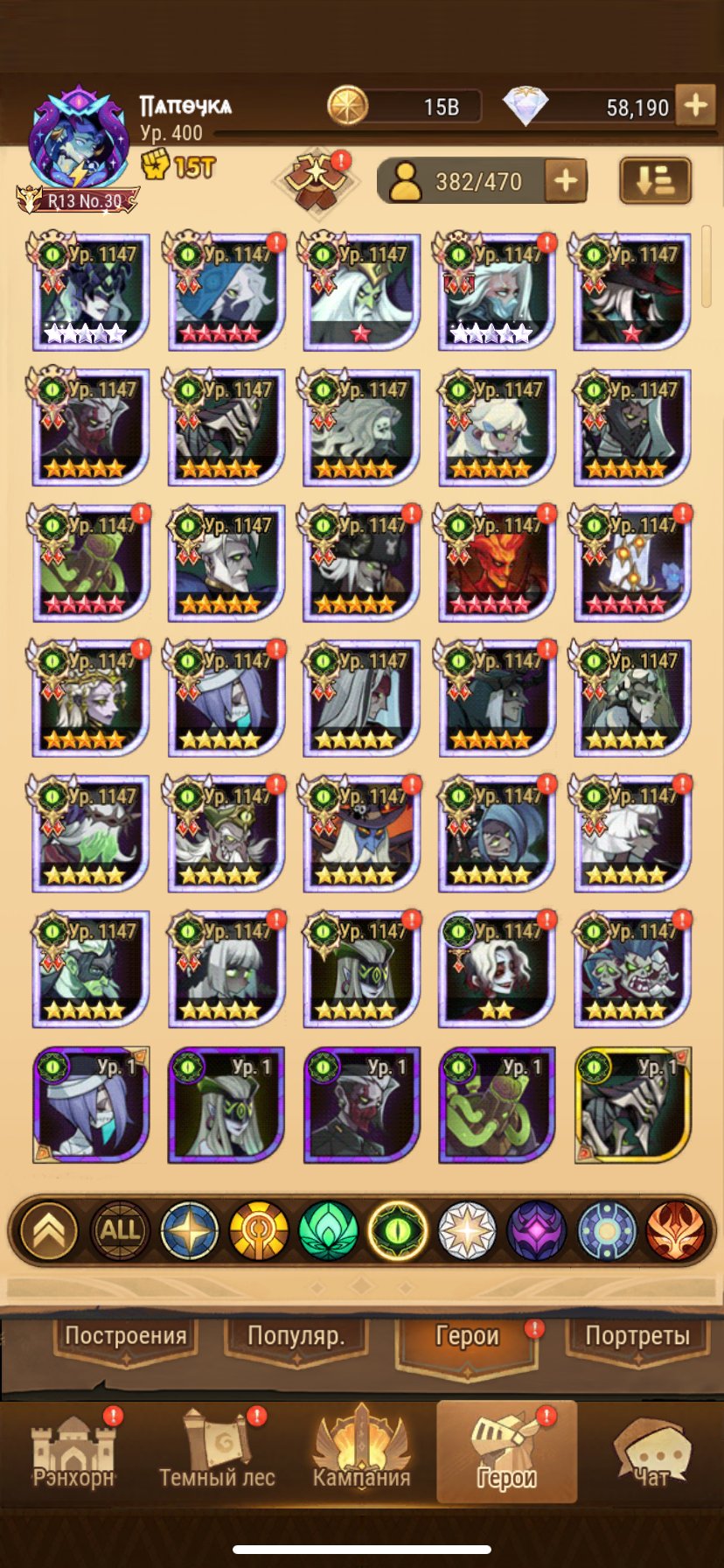
Task: Collapse the faction filter bar
Action: pos(49,1230)
